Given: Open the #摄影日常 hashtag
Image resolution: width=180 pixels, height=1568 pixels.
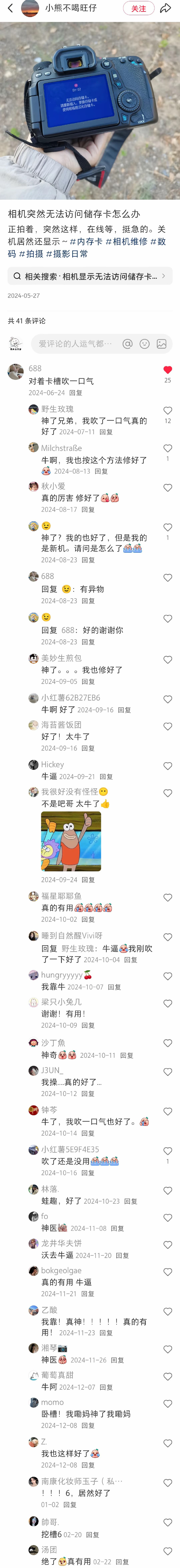Looking at the screenshot, I should (x=67, y=253).
